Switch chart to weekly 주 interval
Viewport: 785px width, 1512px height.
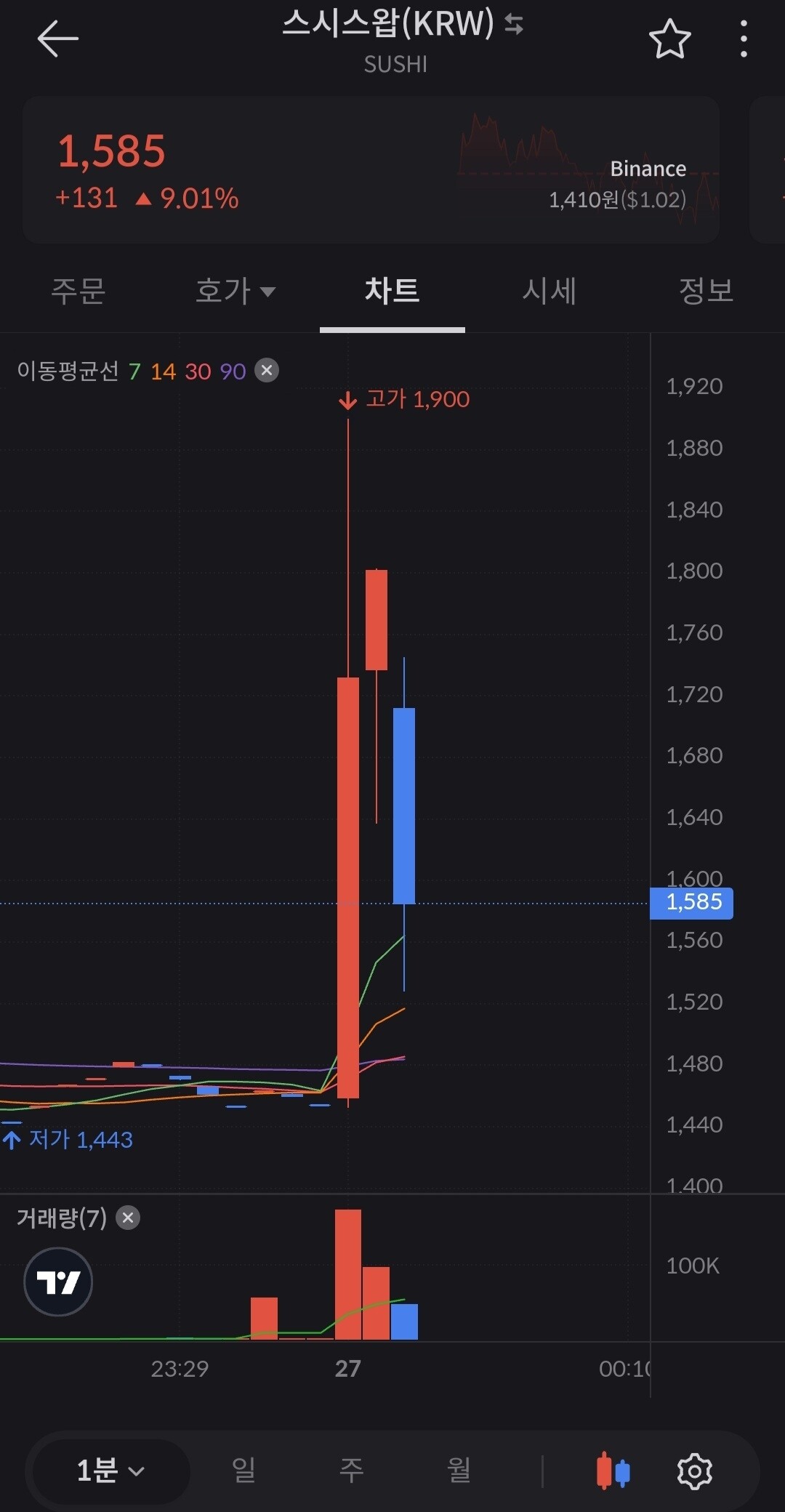click(351, 1471)
